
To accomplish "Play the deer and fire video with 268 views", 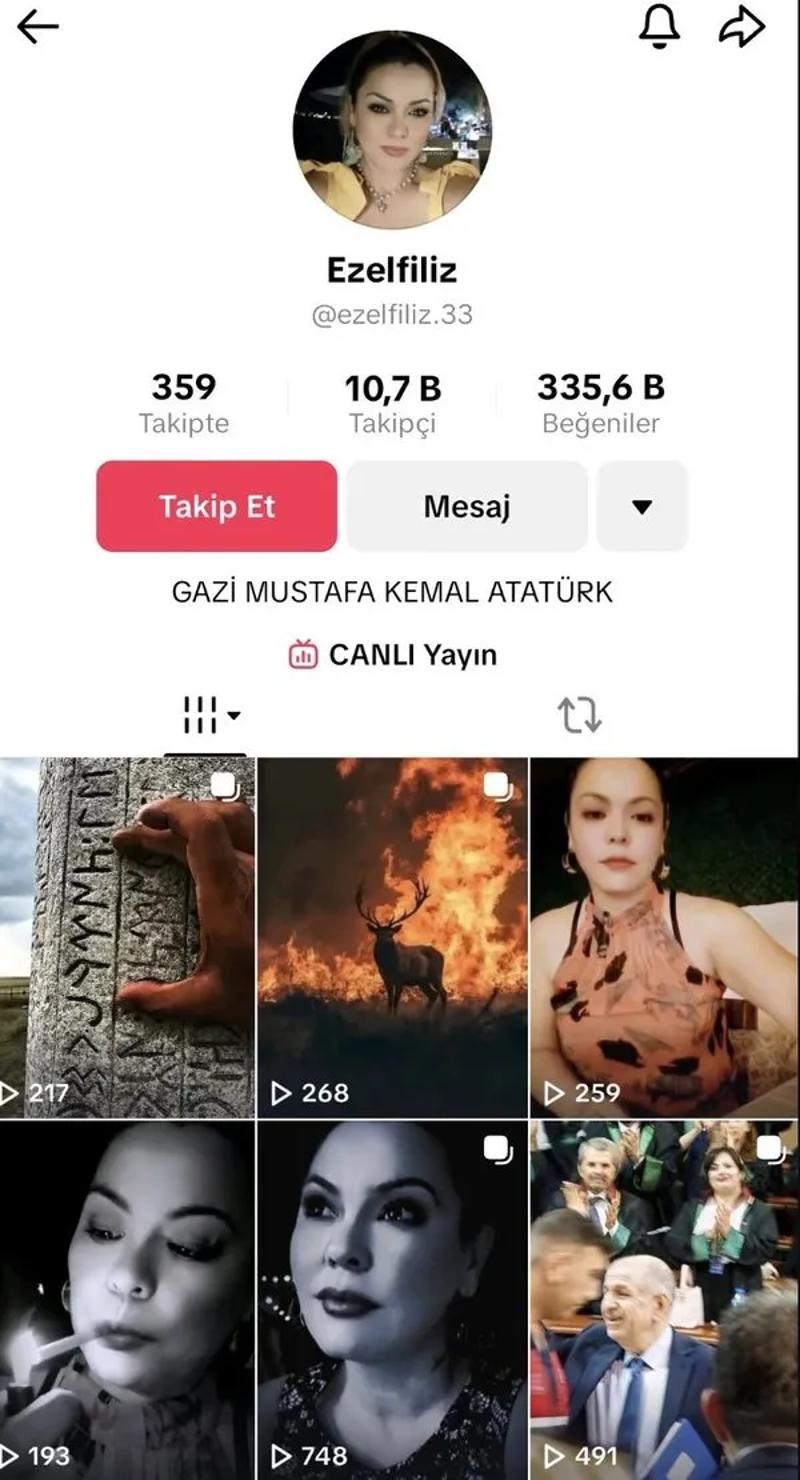I will [x=393, y=937].
